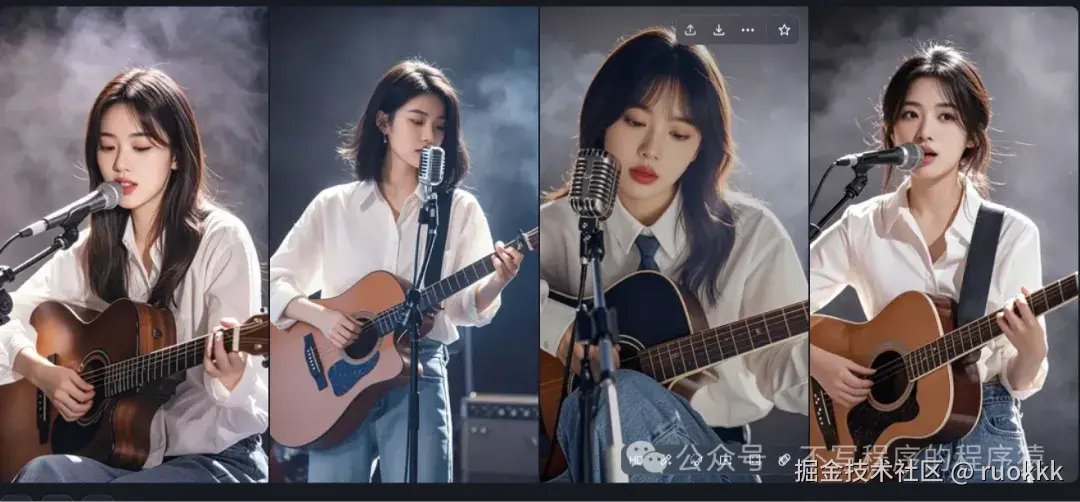Share the third generated image
1080x502 pixels.
tap(690, 30)
